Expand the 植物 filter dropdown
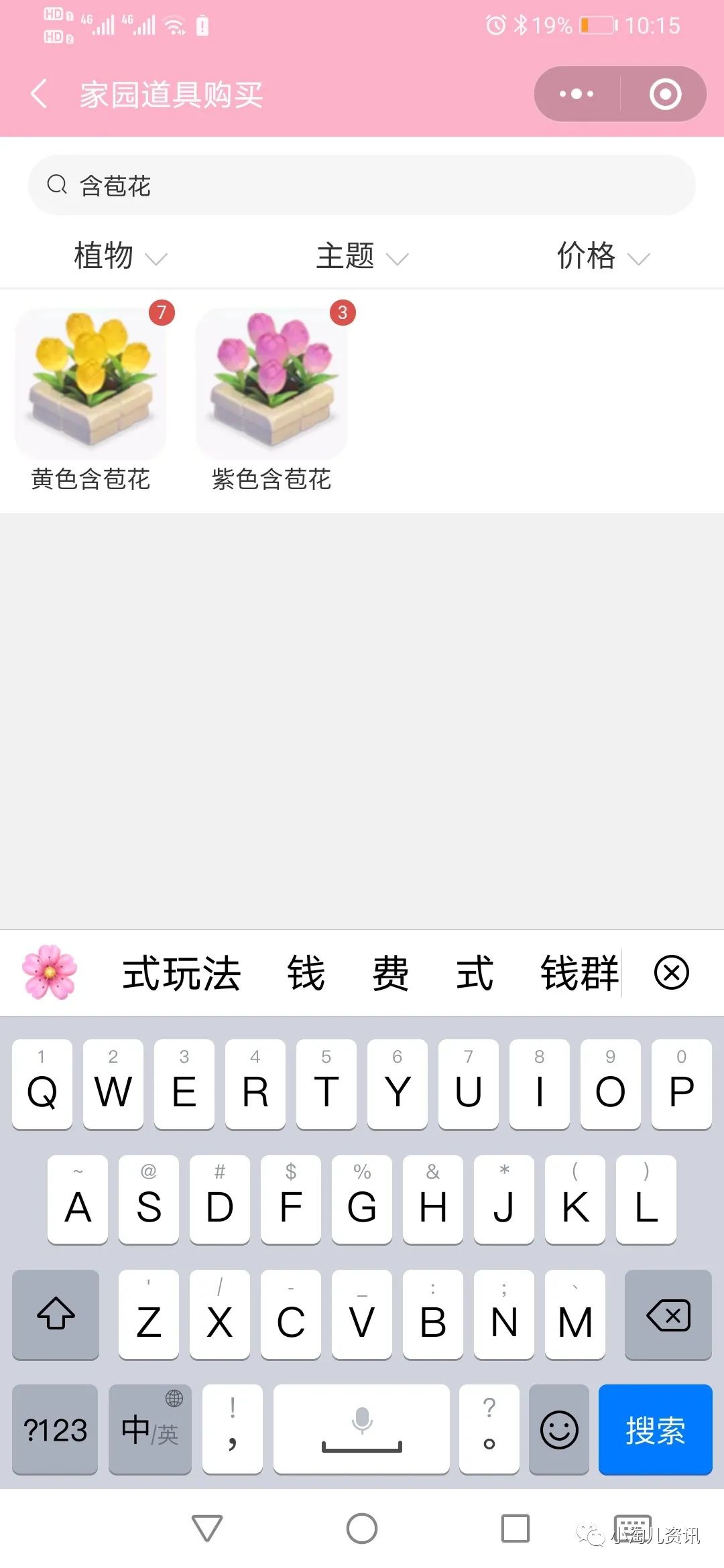 click(119, 257)
